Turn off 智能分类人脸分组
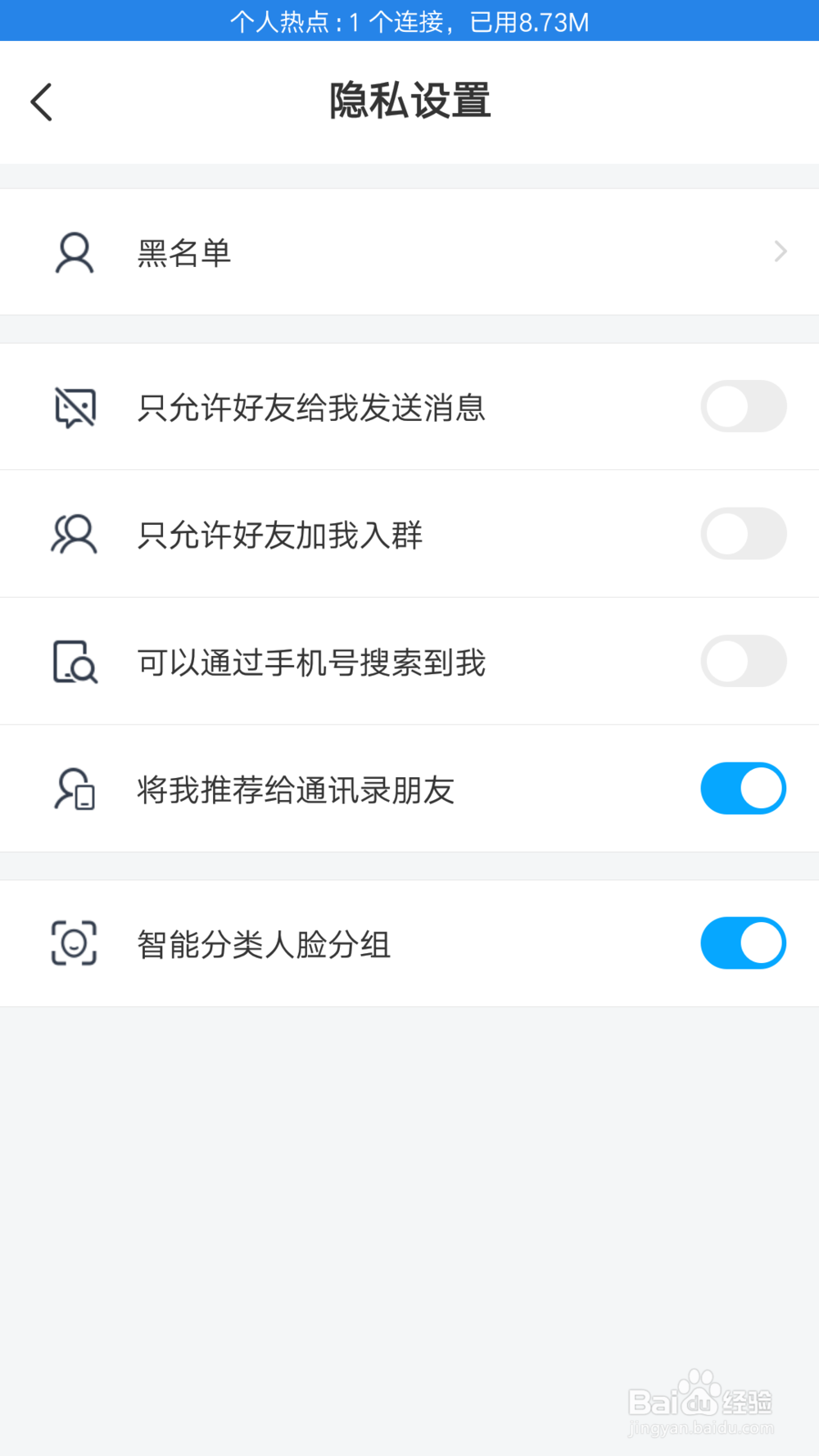The image size is (819, 1456). [x=744, y=943]
